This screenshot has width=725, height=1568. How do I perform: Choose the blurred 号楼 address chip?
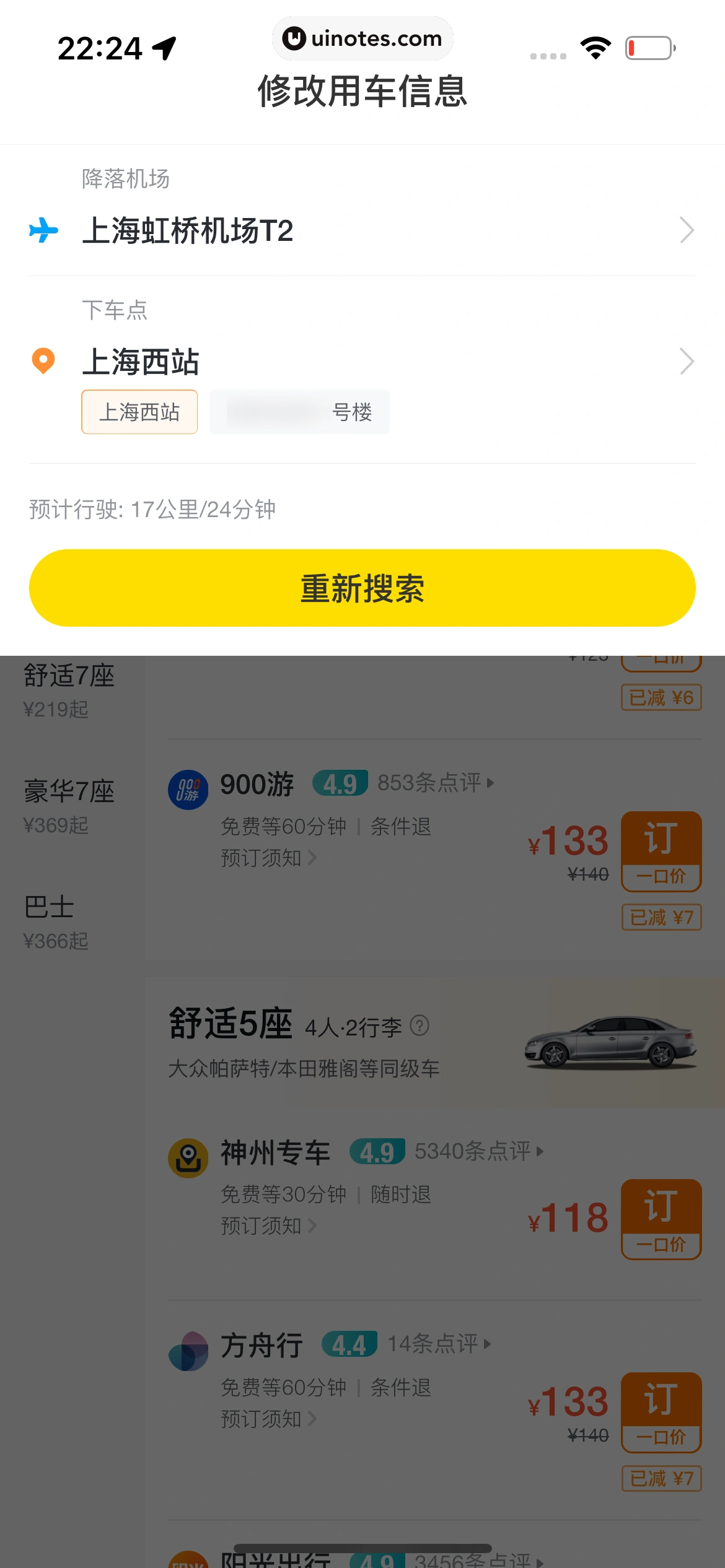(x=299, y=412)
